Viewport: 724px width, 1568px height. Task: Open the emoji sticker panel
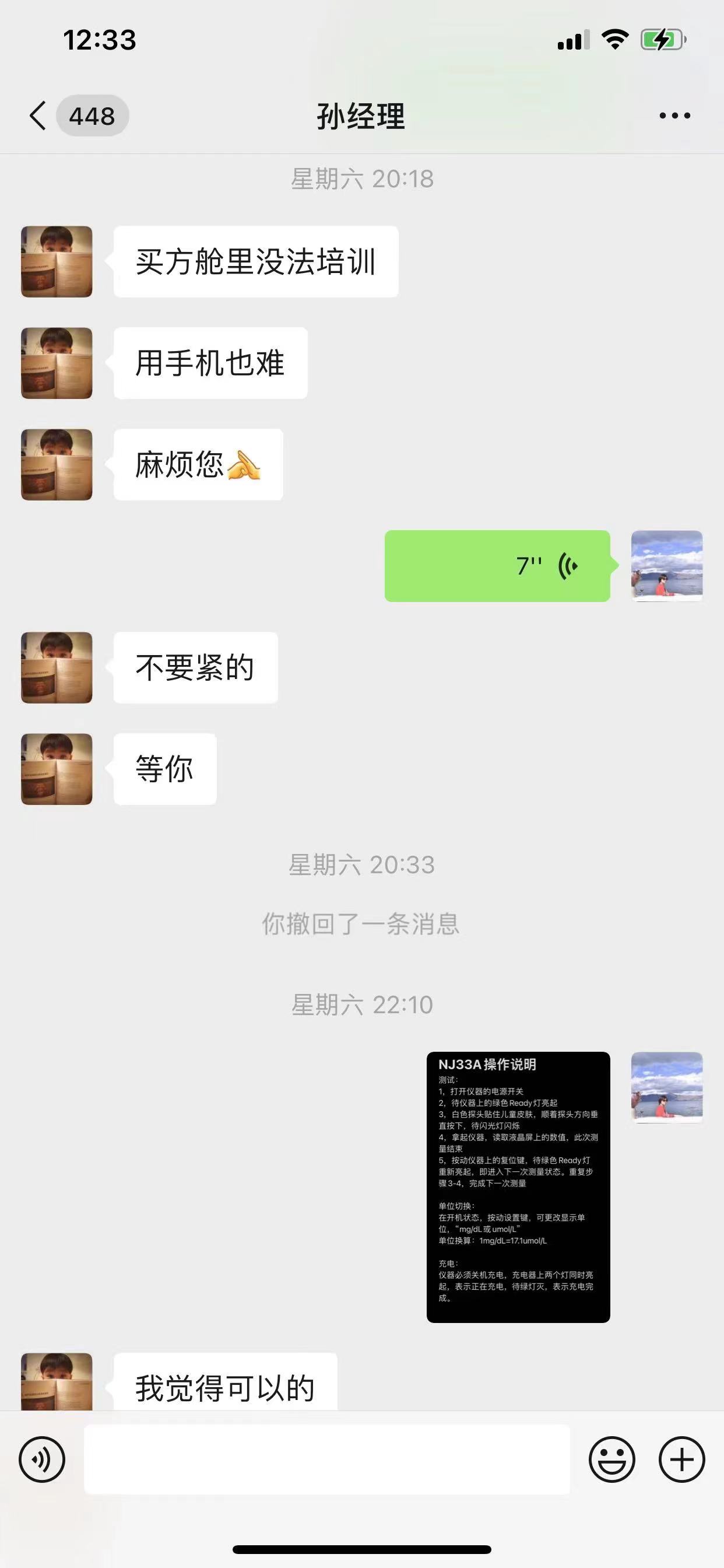(611, 1459)
